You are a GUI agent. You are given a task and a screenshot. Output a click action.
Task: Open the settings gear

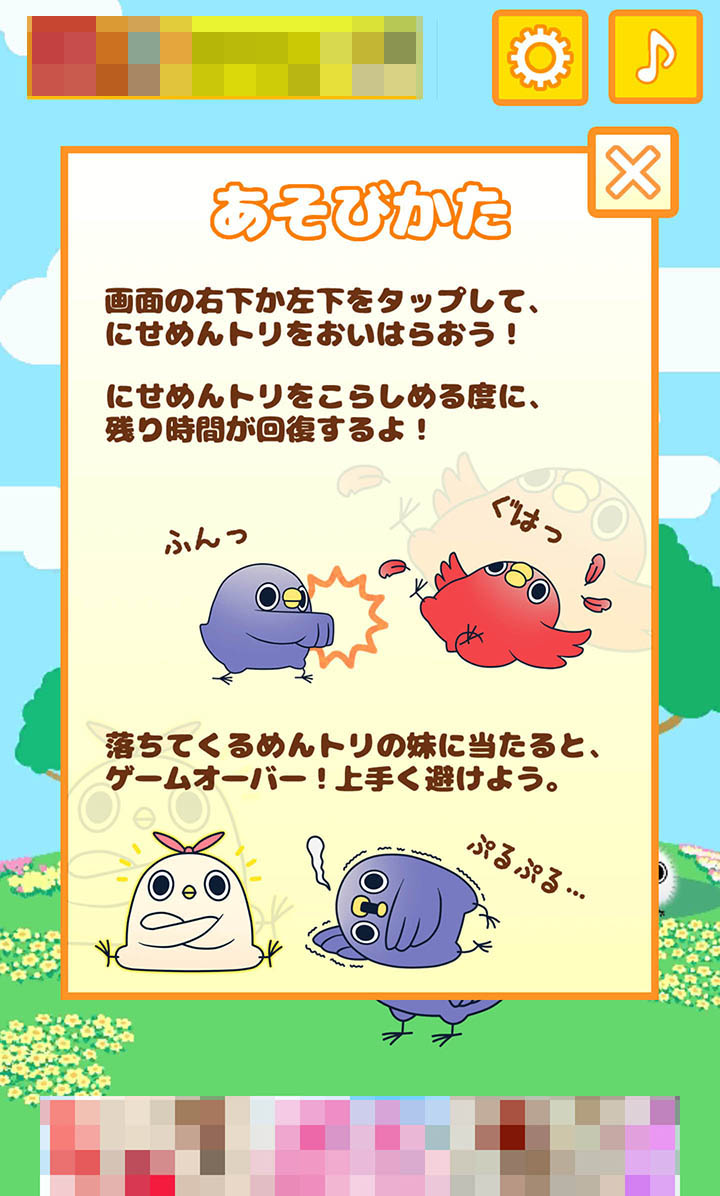[x=540, y=57]
